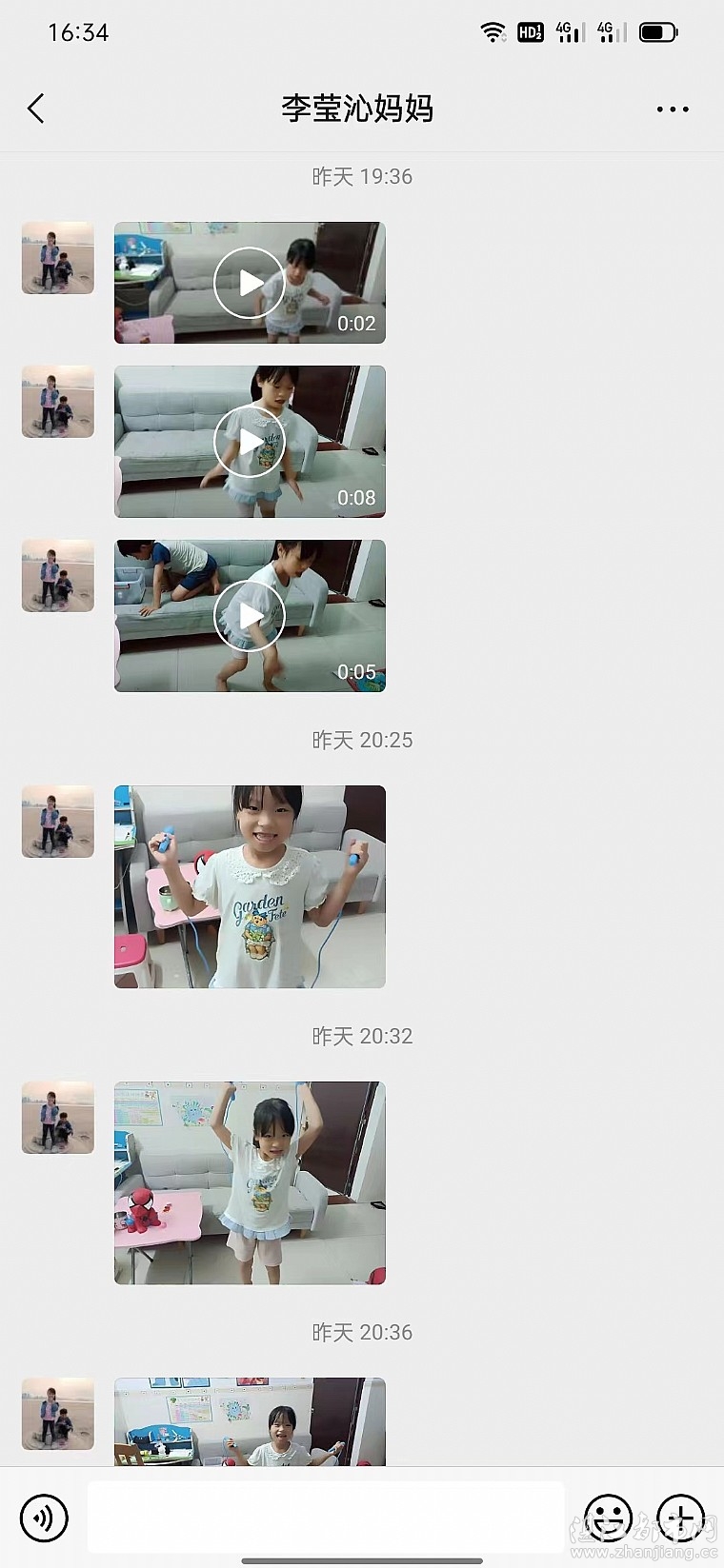Open the chat's three-dot menu
The width and height of the screenshot is (724, 1568).
[673, 109]
